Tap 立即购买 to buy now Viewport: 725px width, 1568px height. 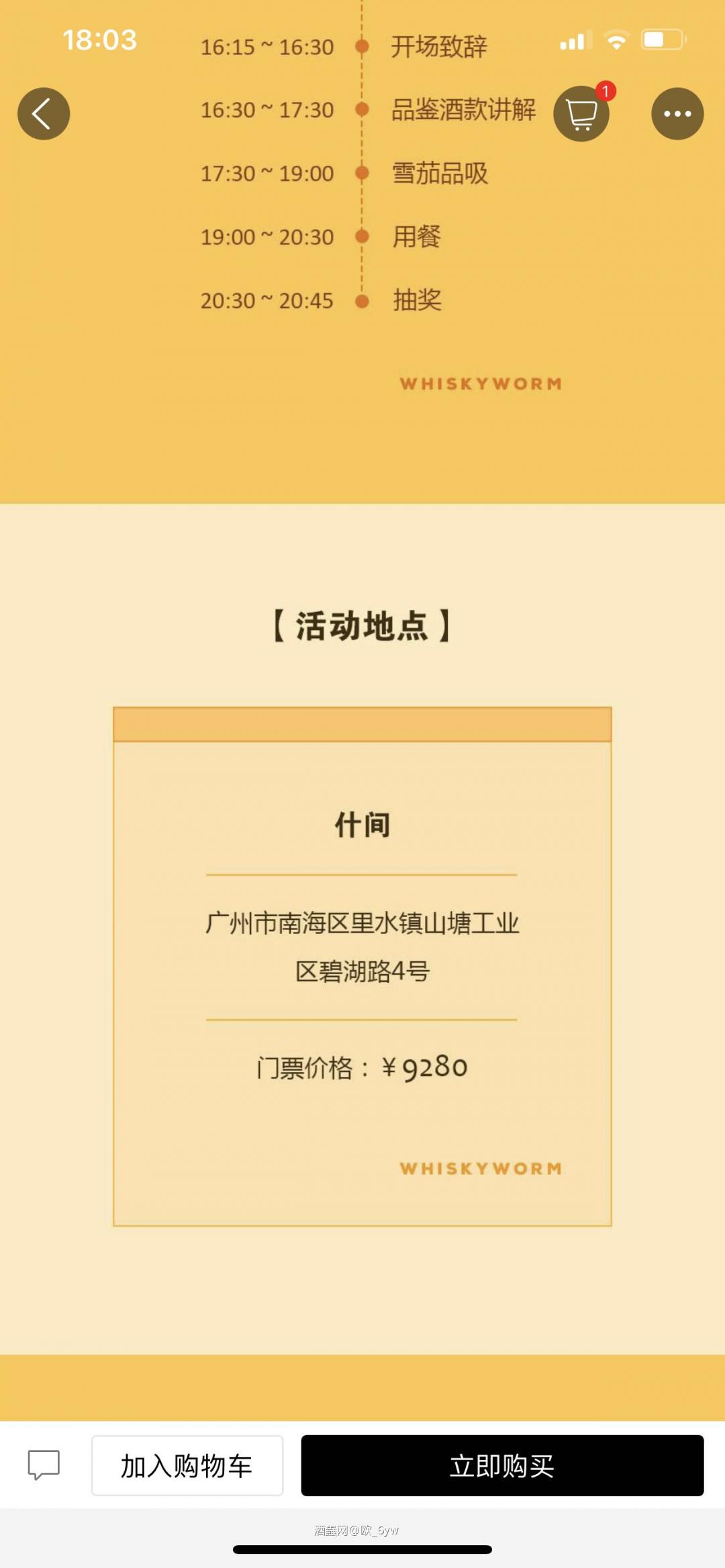pyautogui.click(x=502, y=1467)
